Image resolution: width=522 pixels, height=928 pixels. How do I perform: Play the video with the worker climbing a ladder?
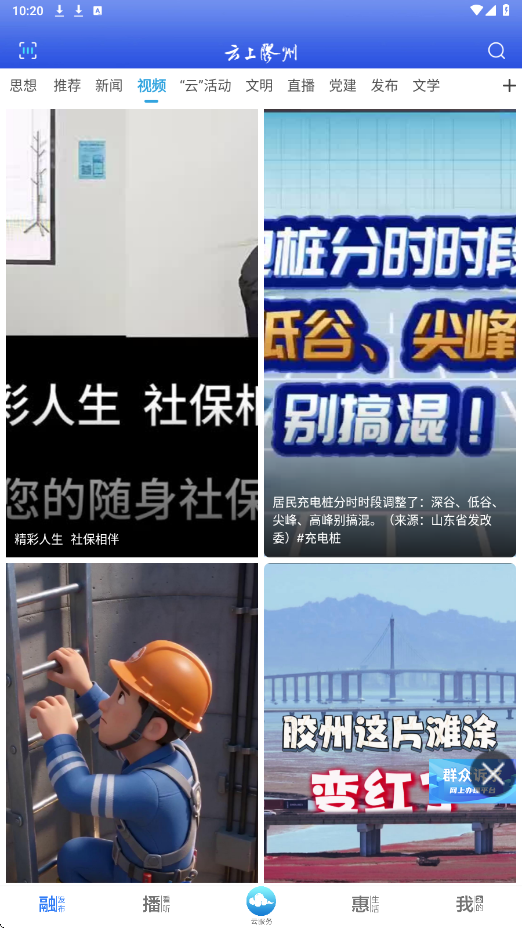(132, 723)
